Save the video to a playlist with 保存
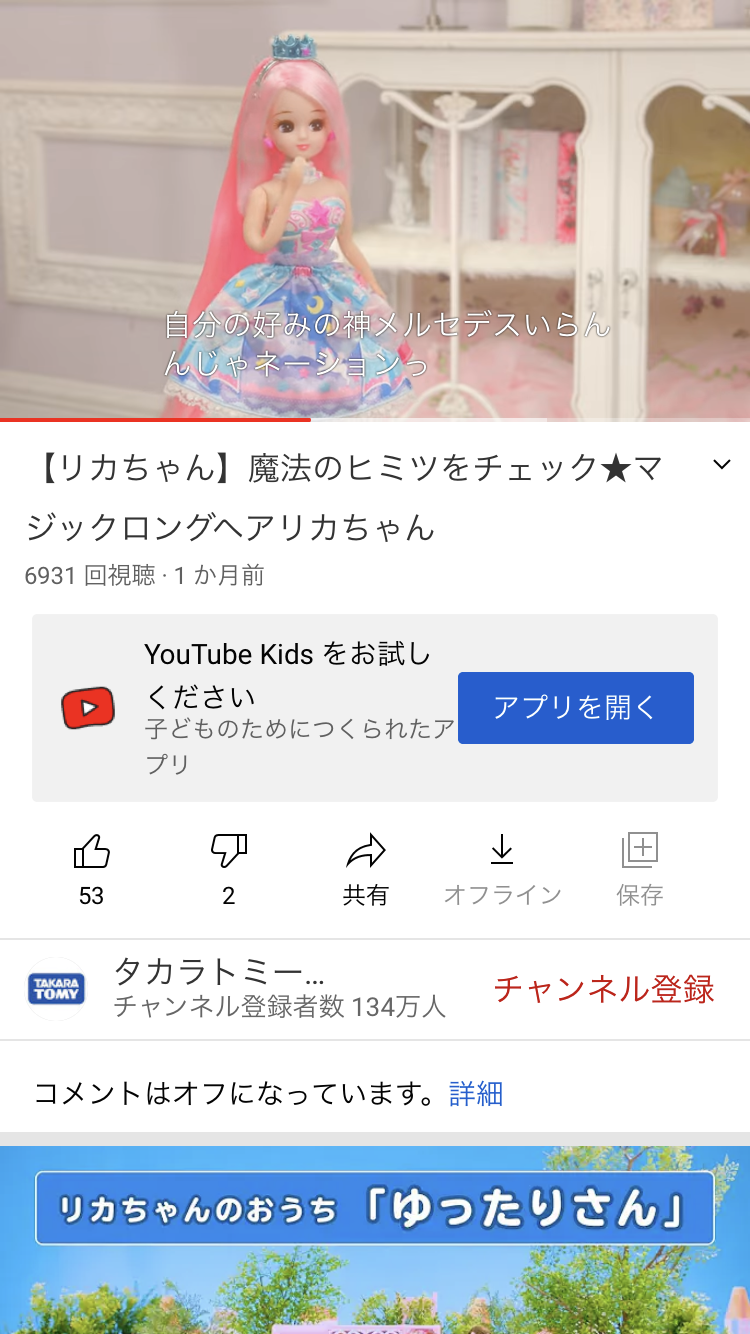This screenshot has height=1334, width=750. click(x=640, y=869)
